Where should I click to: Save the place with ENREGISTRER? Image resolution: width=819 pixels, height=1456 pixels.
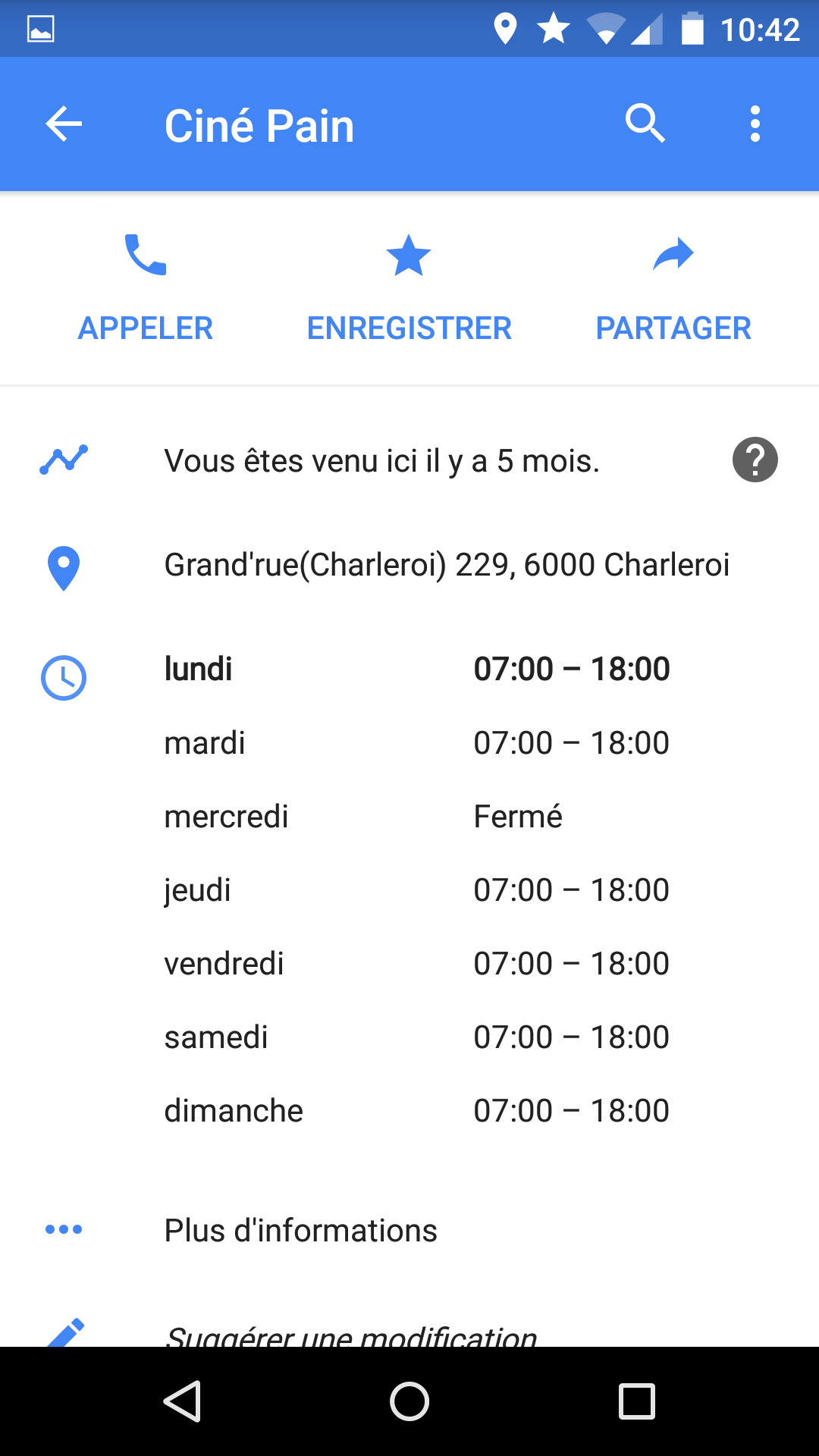tap(409, 288)
